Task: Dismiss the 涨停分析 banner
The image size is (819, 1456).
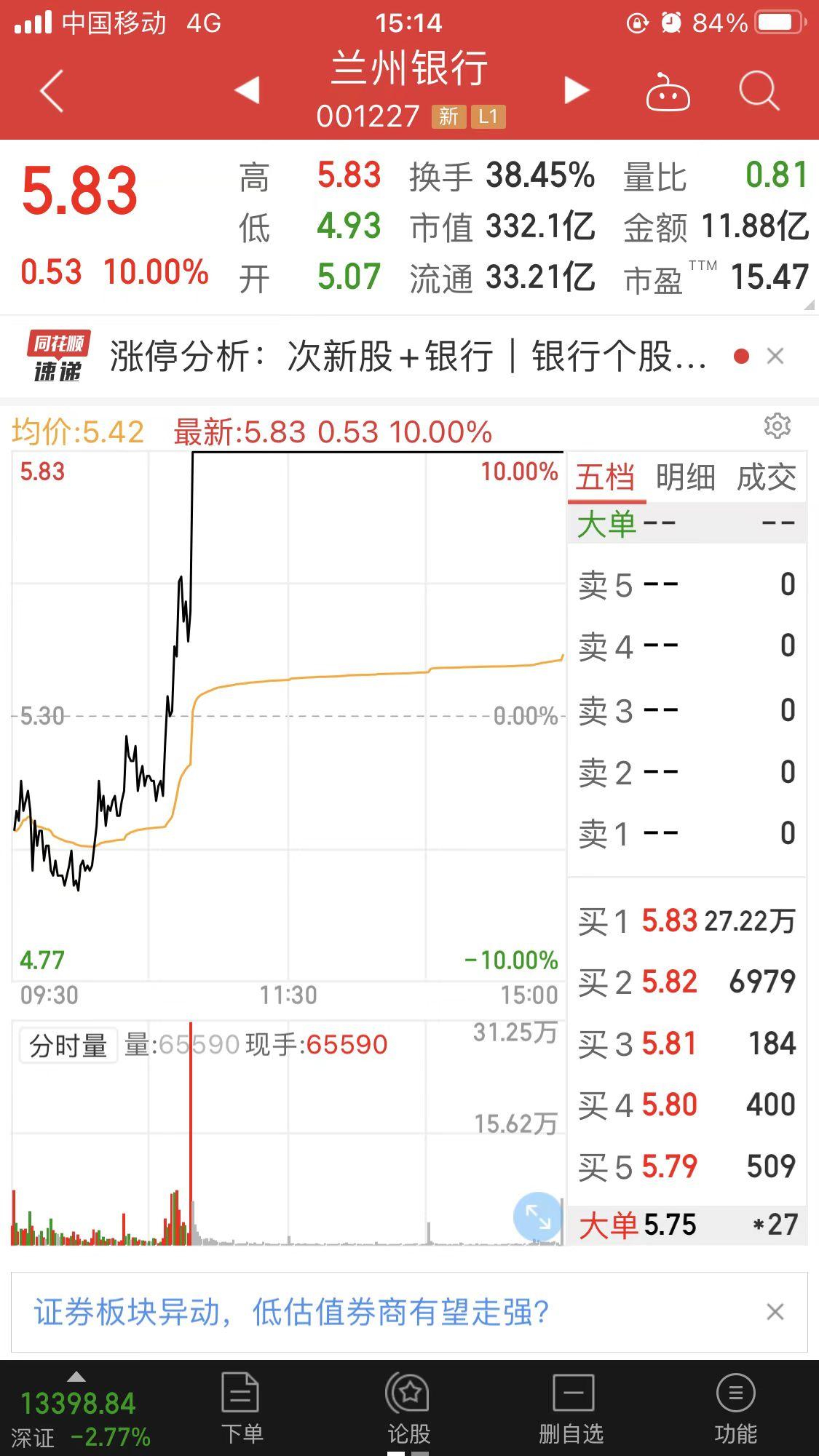Action: pyautogui.click(x=775, y=357)
